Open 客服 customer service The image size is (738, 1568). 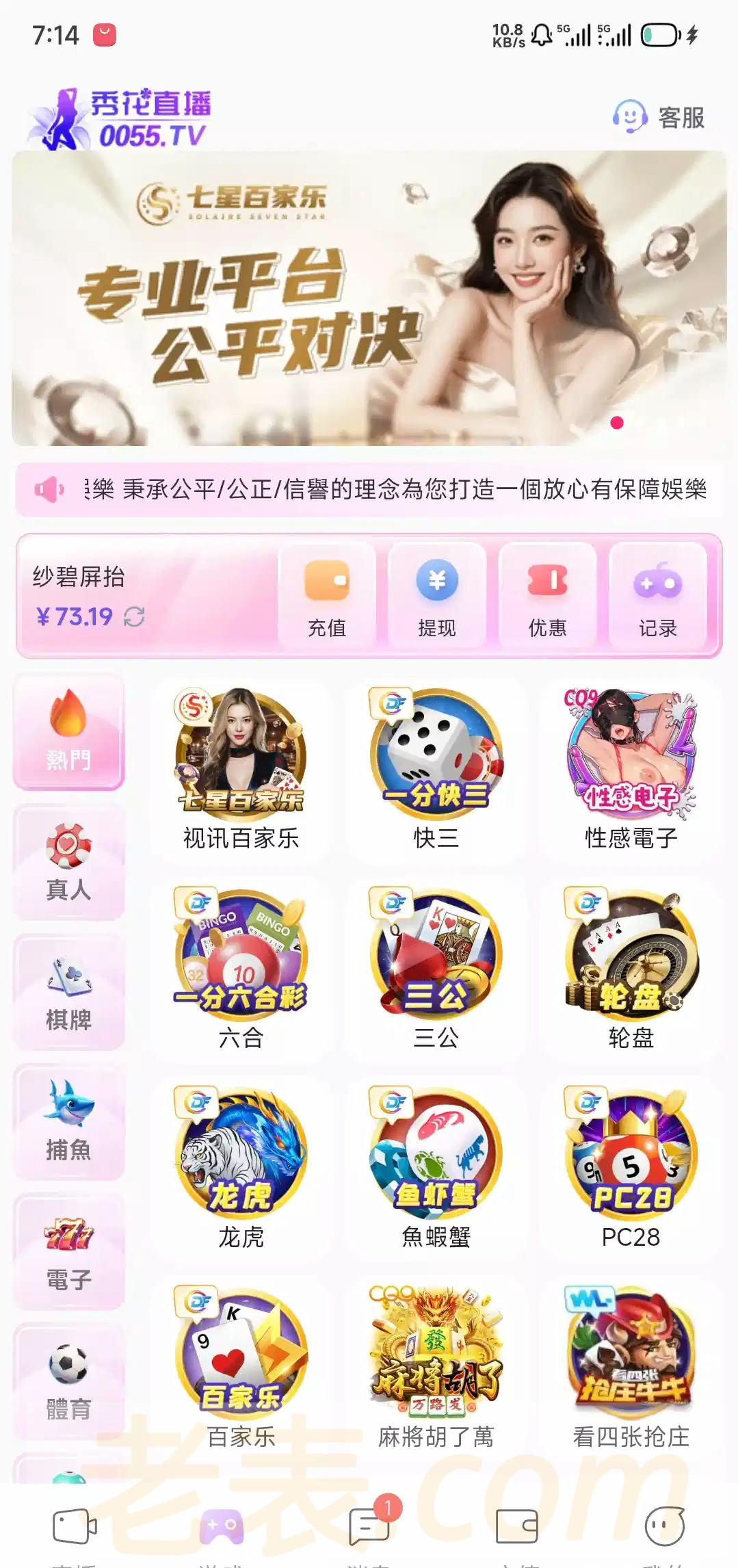pos(659,118)
